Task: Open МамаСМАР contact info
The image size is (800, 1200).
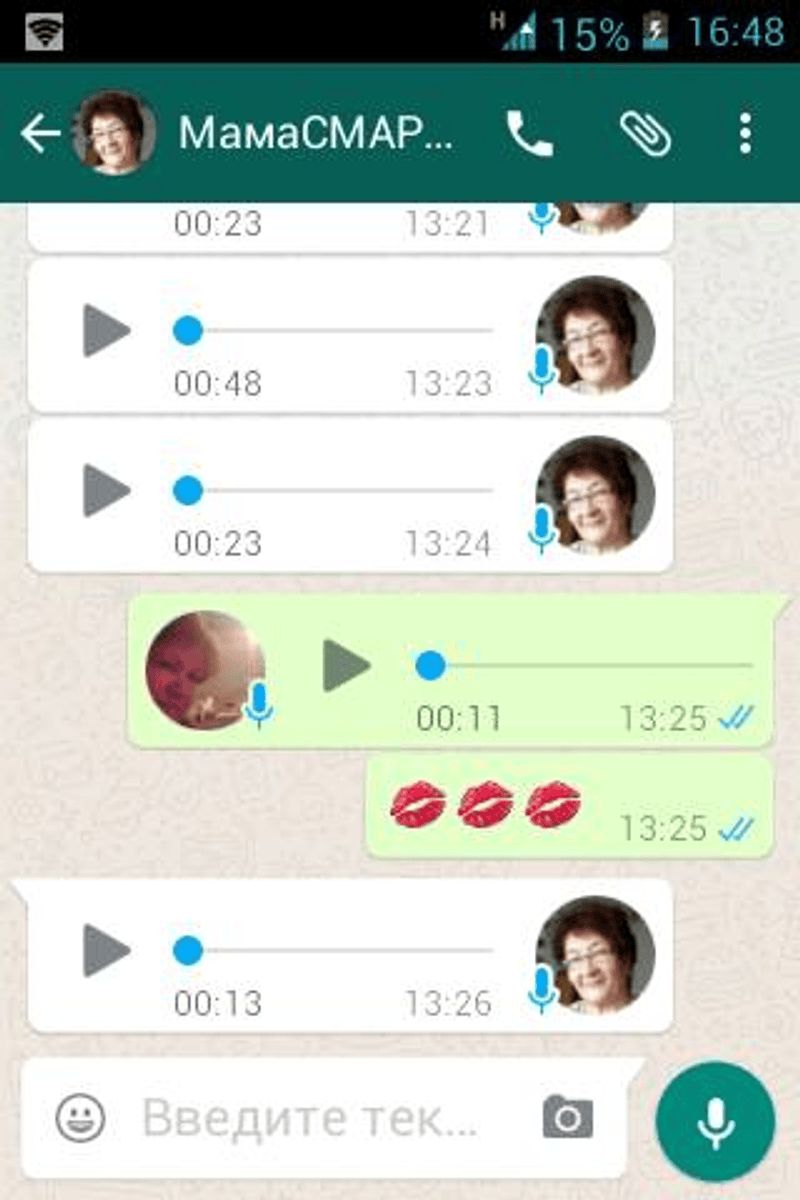Action: (315, 133)
